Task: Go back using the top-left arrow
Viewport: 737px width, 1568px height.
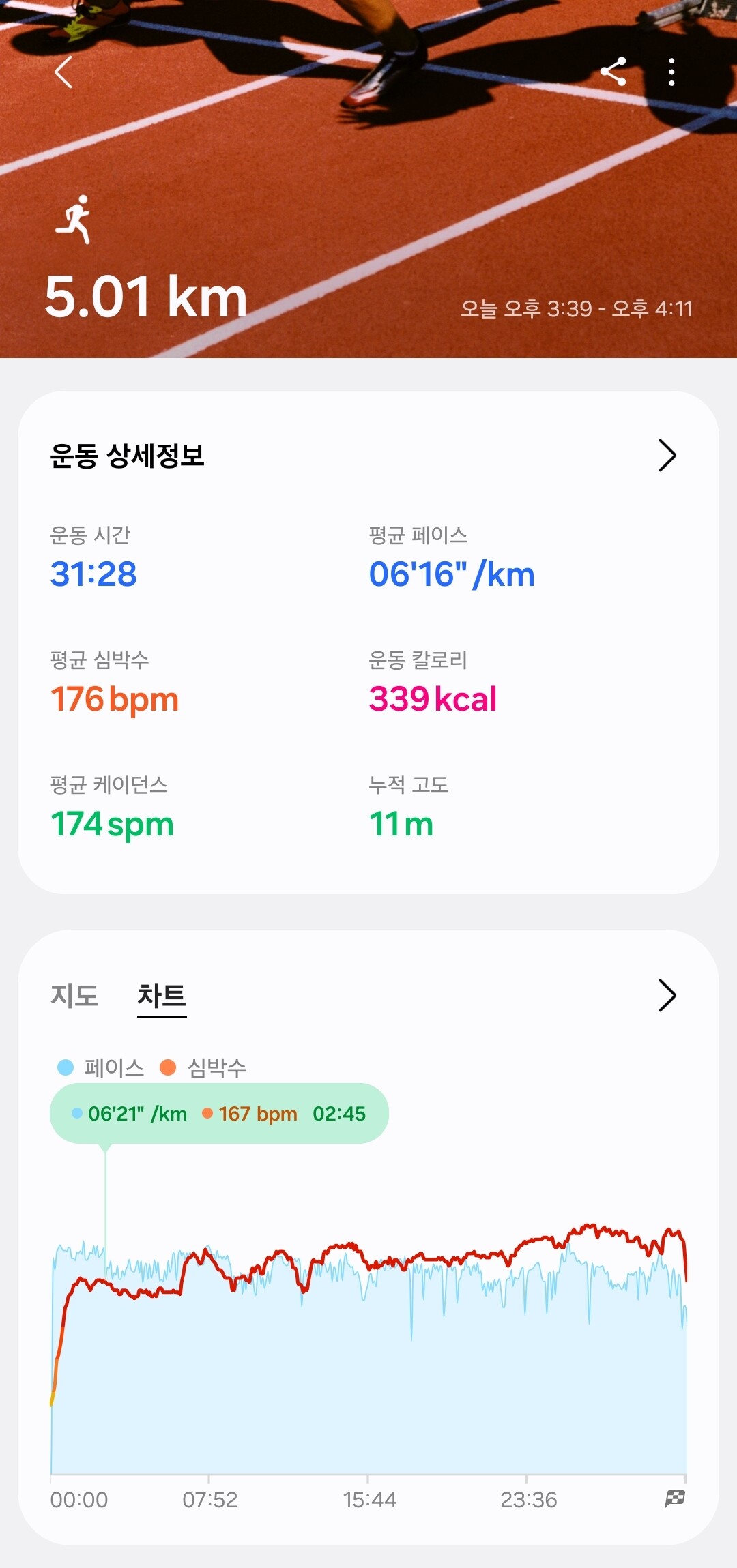Action: (63, 72)
